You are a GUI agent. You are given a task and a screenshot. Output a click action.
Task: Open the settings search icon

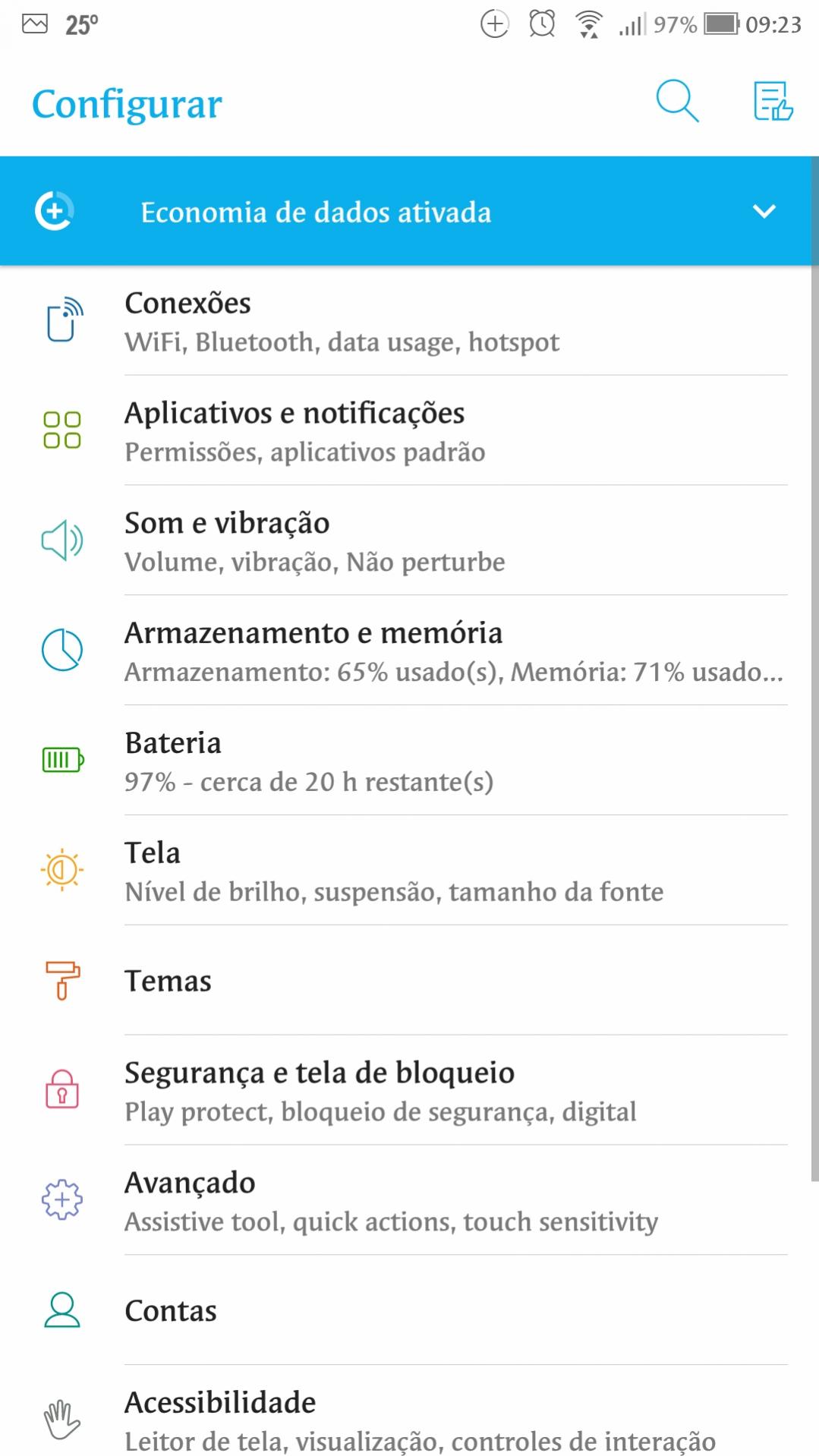pos(677,101)
